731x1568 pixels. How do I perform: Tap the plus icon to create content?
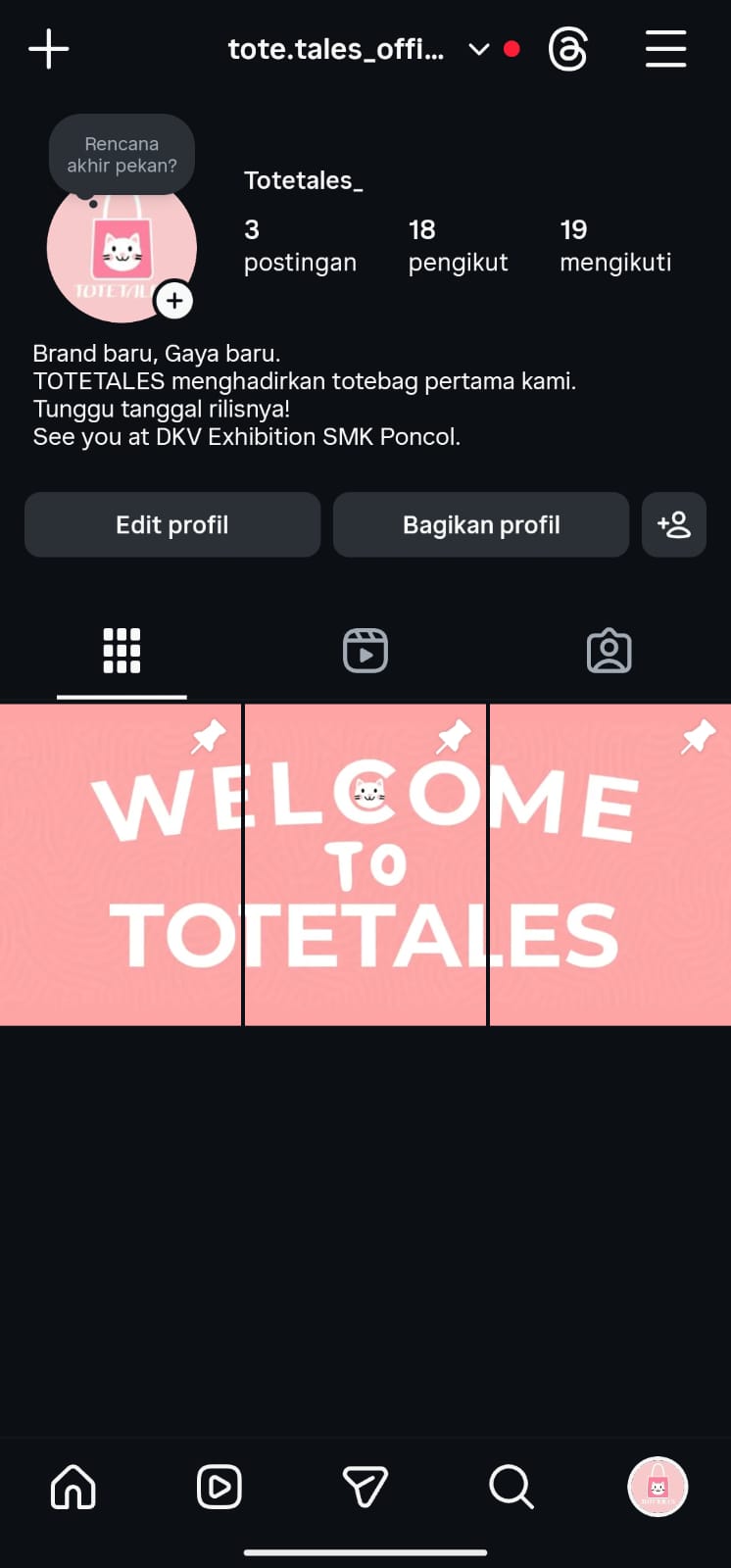48,49
